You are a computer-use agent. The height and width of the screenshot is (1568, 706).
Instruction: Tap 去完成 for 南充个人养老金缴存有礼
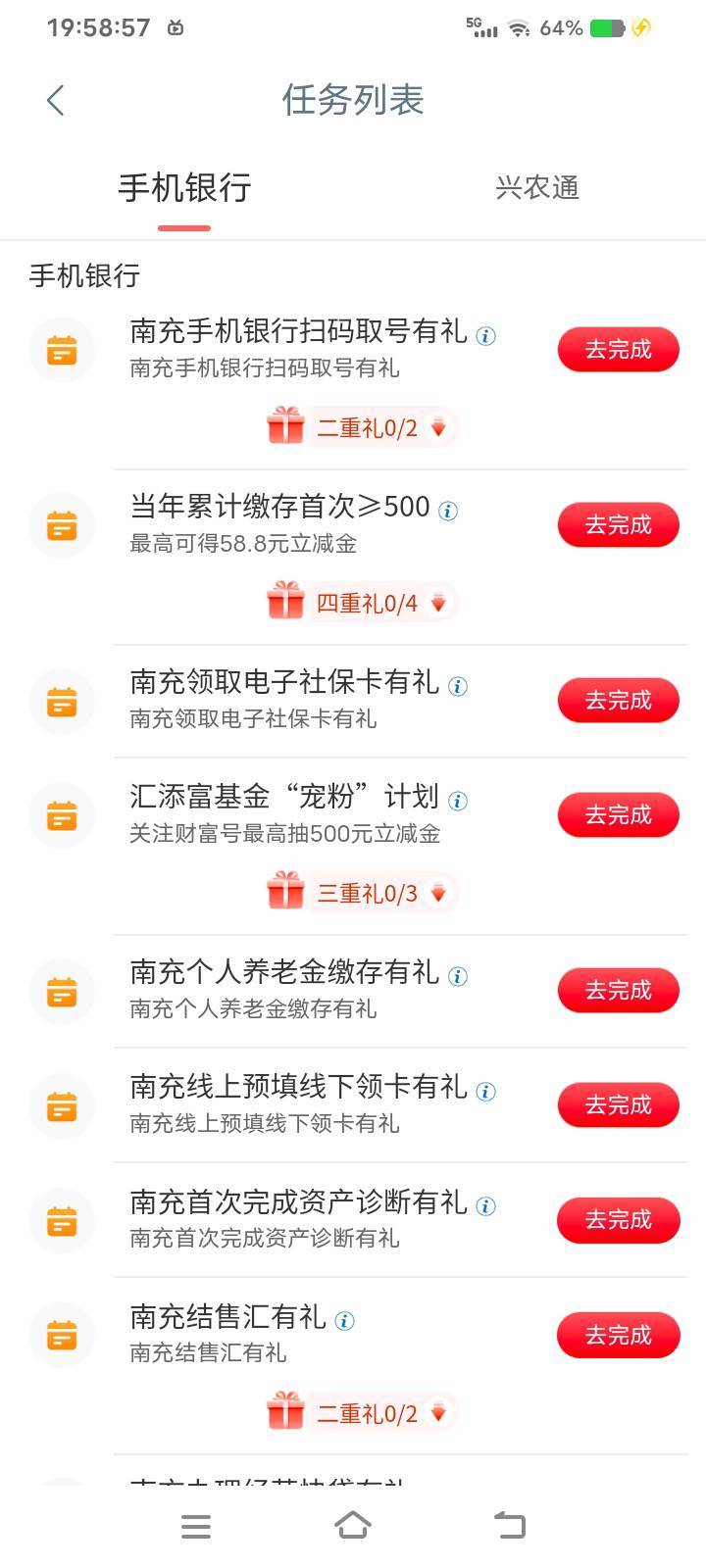pyautogui.click(x=618, y=991)
